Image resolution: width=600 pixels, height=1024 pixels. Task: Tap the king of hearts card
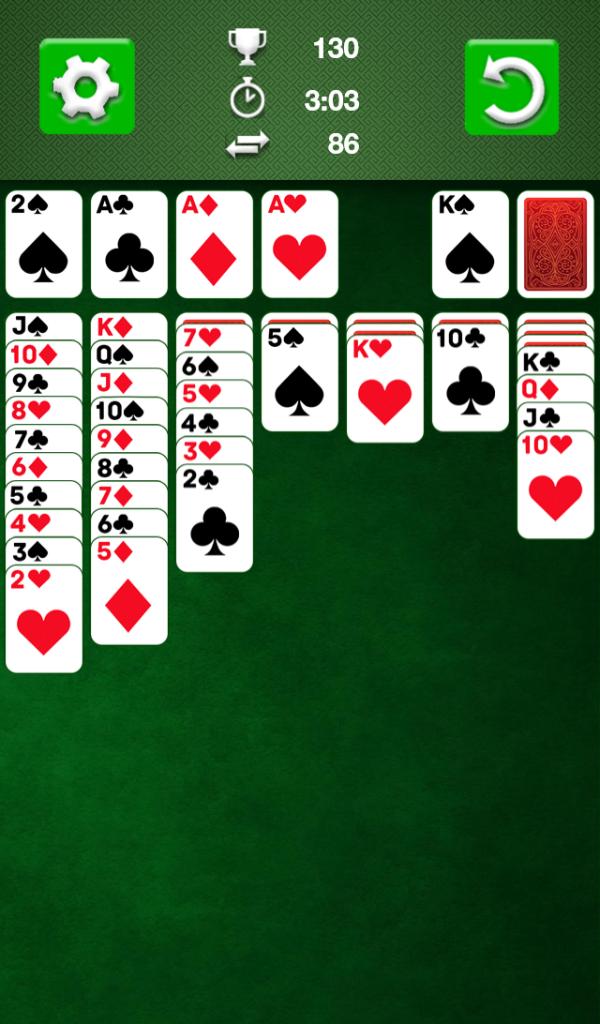click(385, 390)
